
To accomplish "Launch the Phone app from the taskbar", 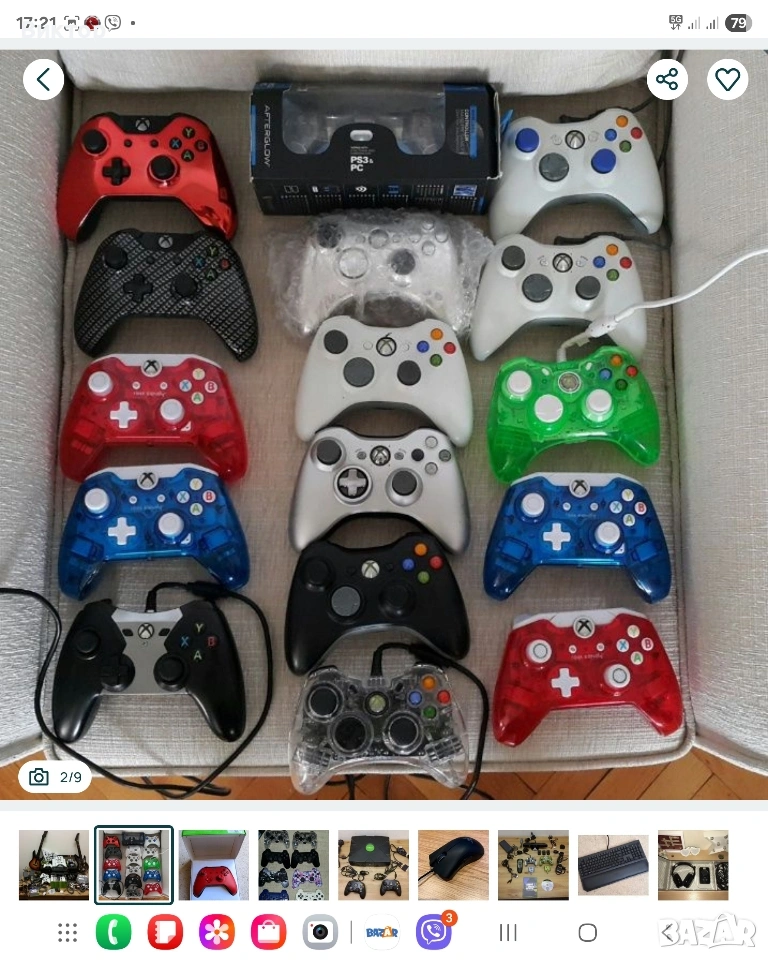I will click(113, 933).
